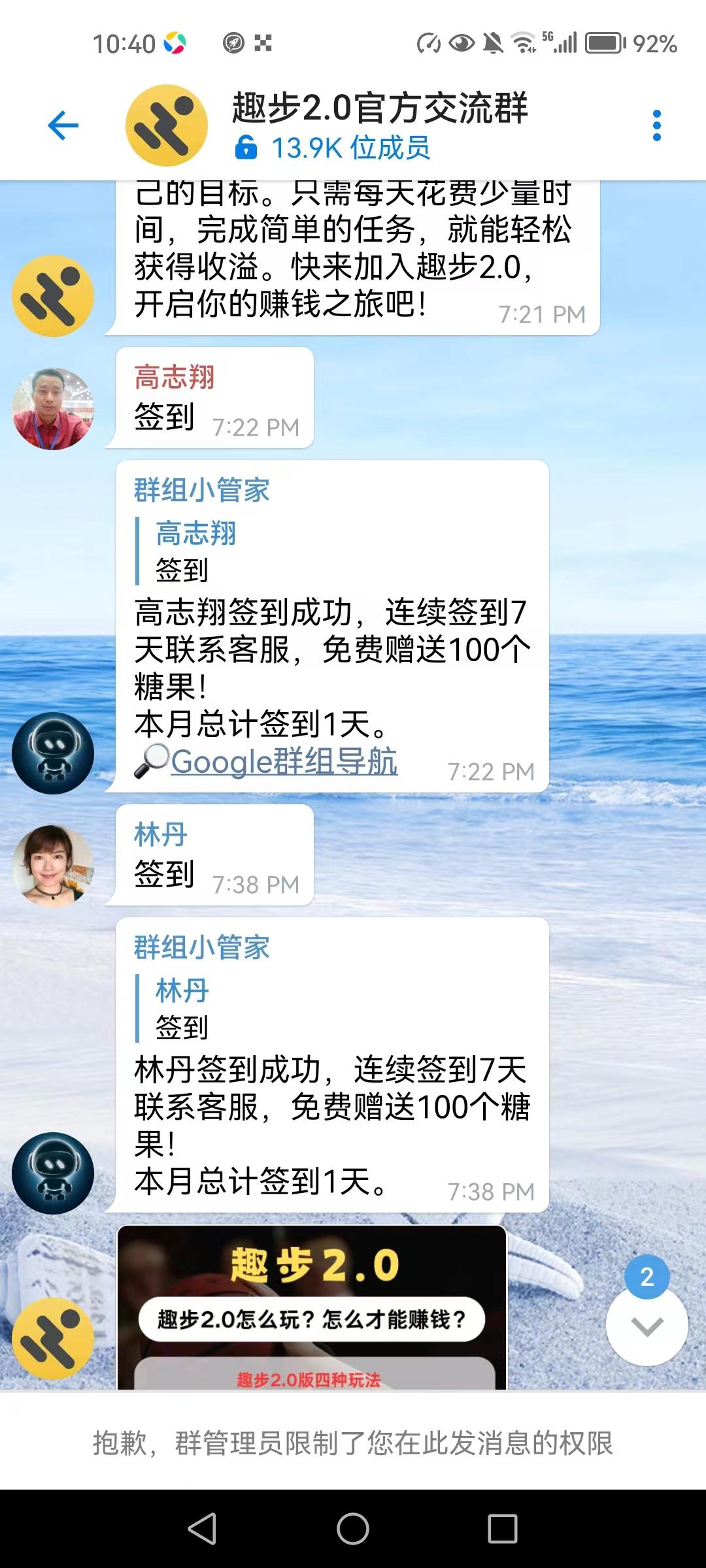This screenshot has width=706, height=1568.
Task: Open recent apps via system square
Action: (x=502, y=1529)
